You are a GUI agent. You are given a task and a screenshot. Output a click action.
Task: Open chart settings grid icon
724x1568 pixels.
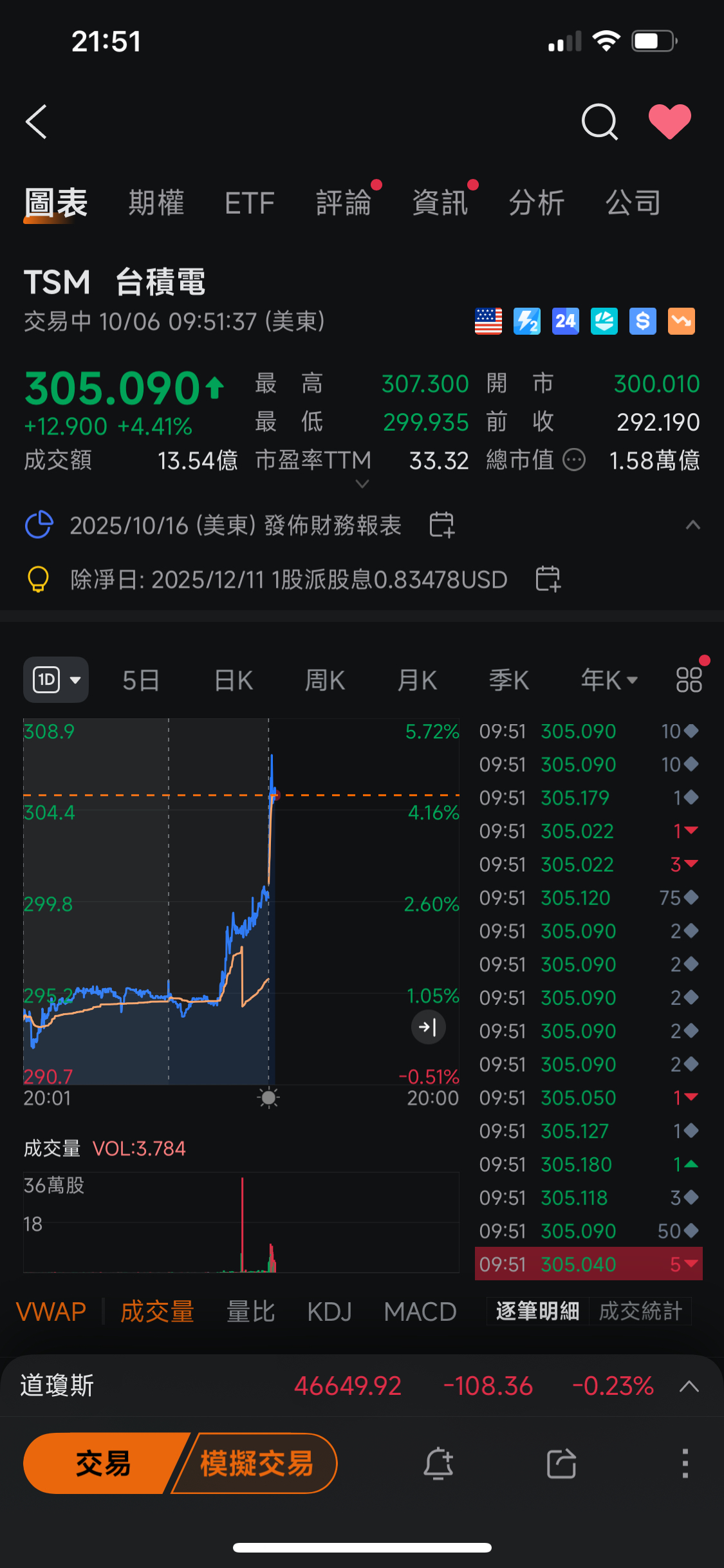(x=689, y=680)
